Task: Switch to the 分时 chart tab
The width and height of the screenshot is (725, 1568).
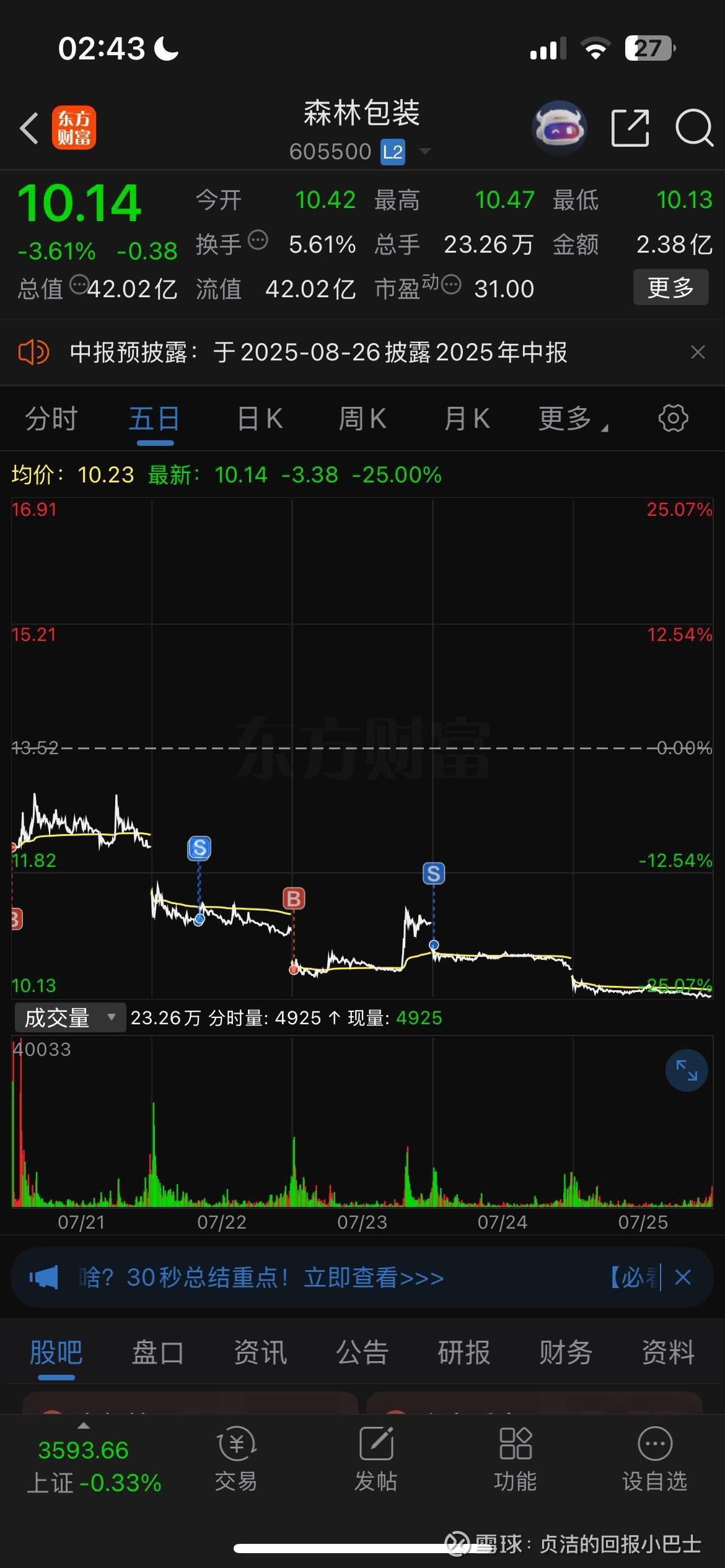Action: [x=51, y=419]
